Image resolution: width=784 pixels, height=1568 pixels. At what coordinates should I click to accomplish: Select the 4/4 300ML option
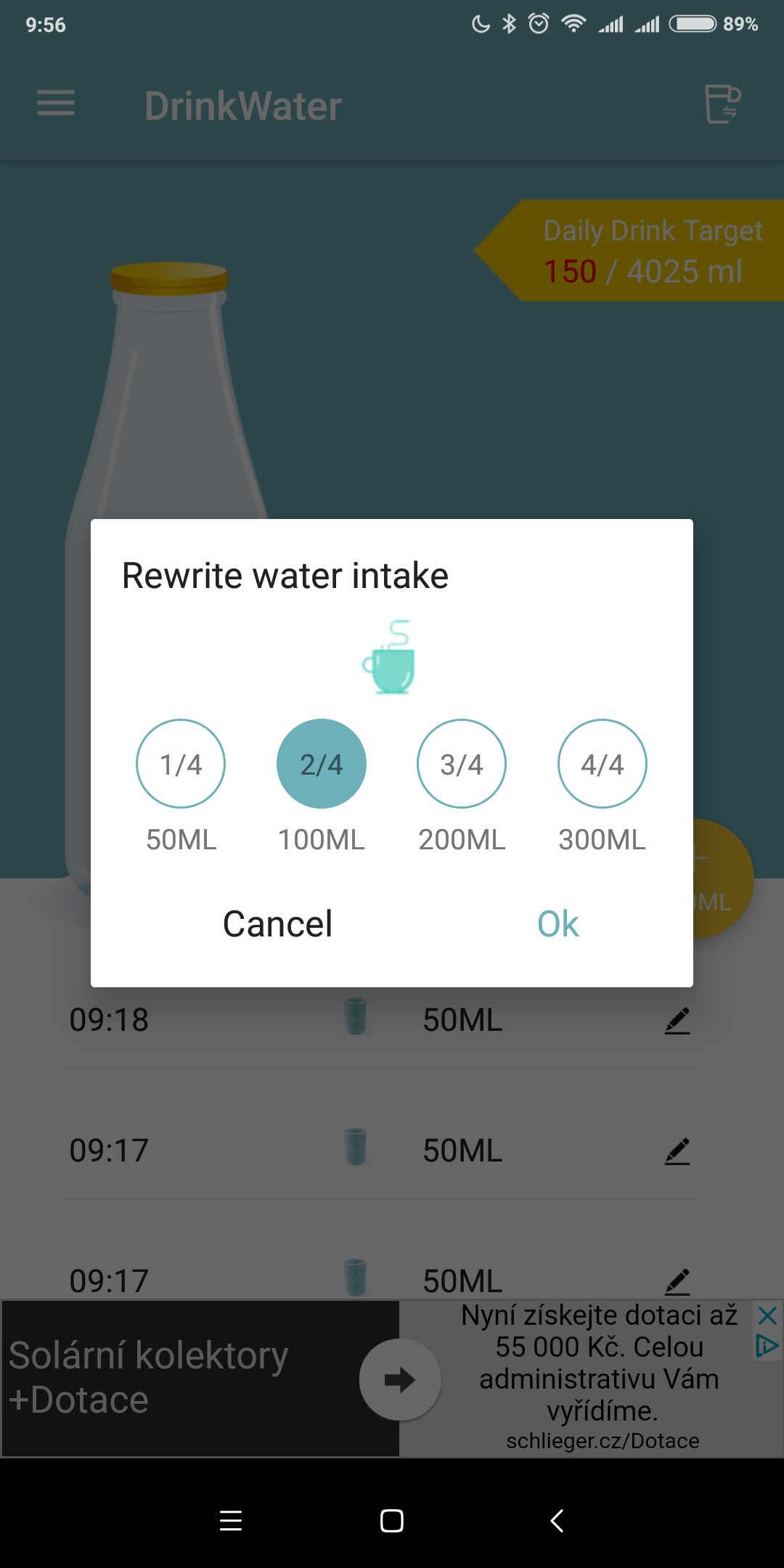pyautogui.click(x=603, y=764)
